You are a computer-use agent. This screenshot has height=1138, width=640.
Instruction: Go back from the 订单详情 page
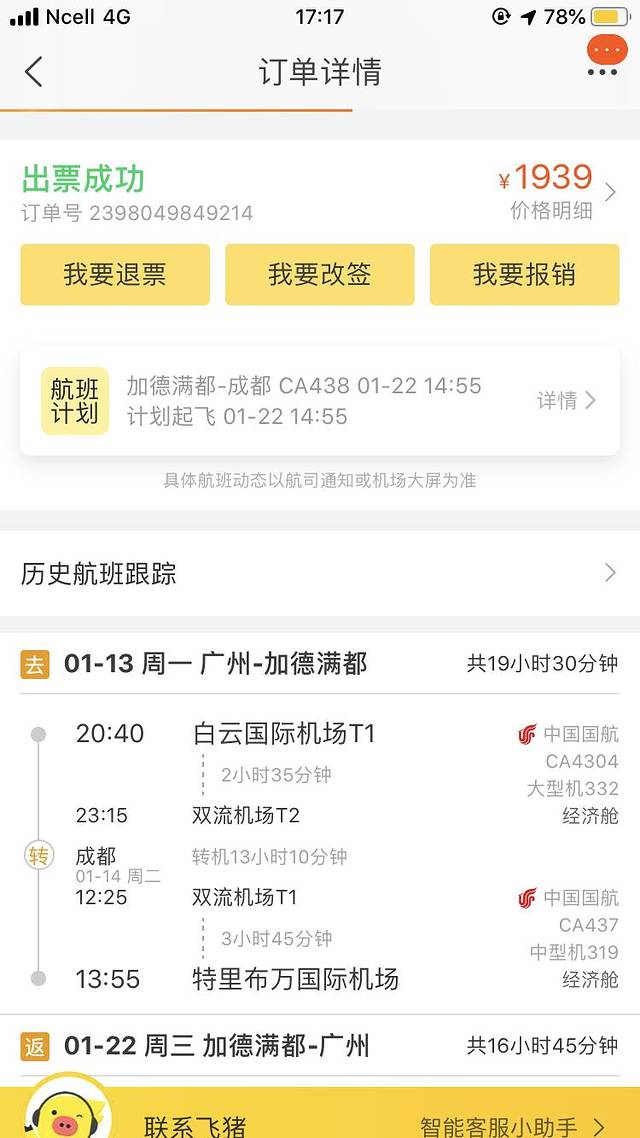click(34, 72)
